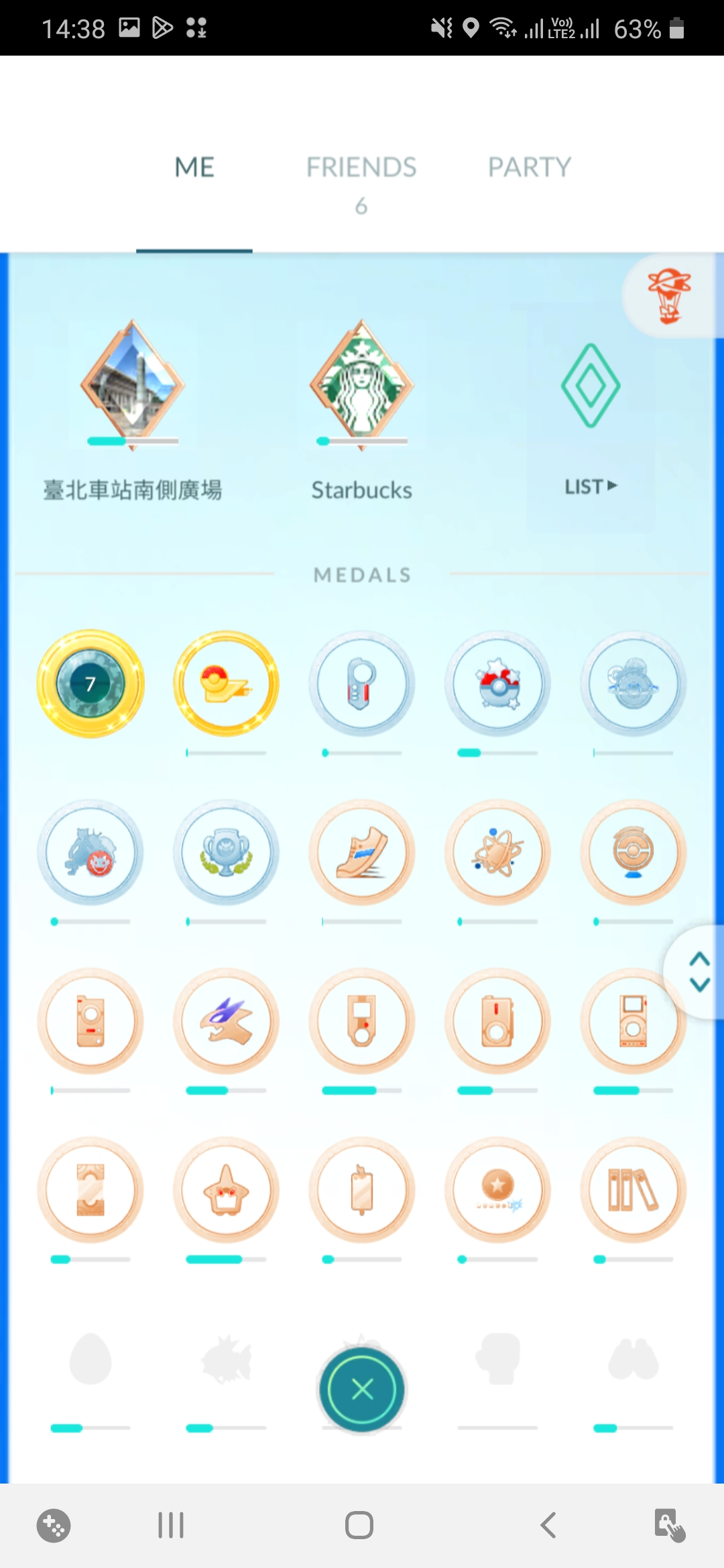This screenshot has width=724, height=1568.
Task: View the binders collection medal
Action: coord(633,1190)
